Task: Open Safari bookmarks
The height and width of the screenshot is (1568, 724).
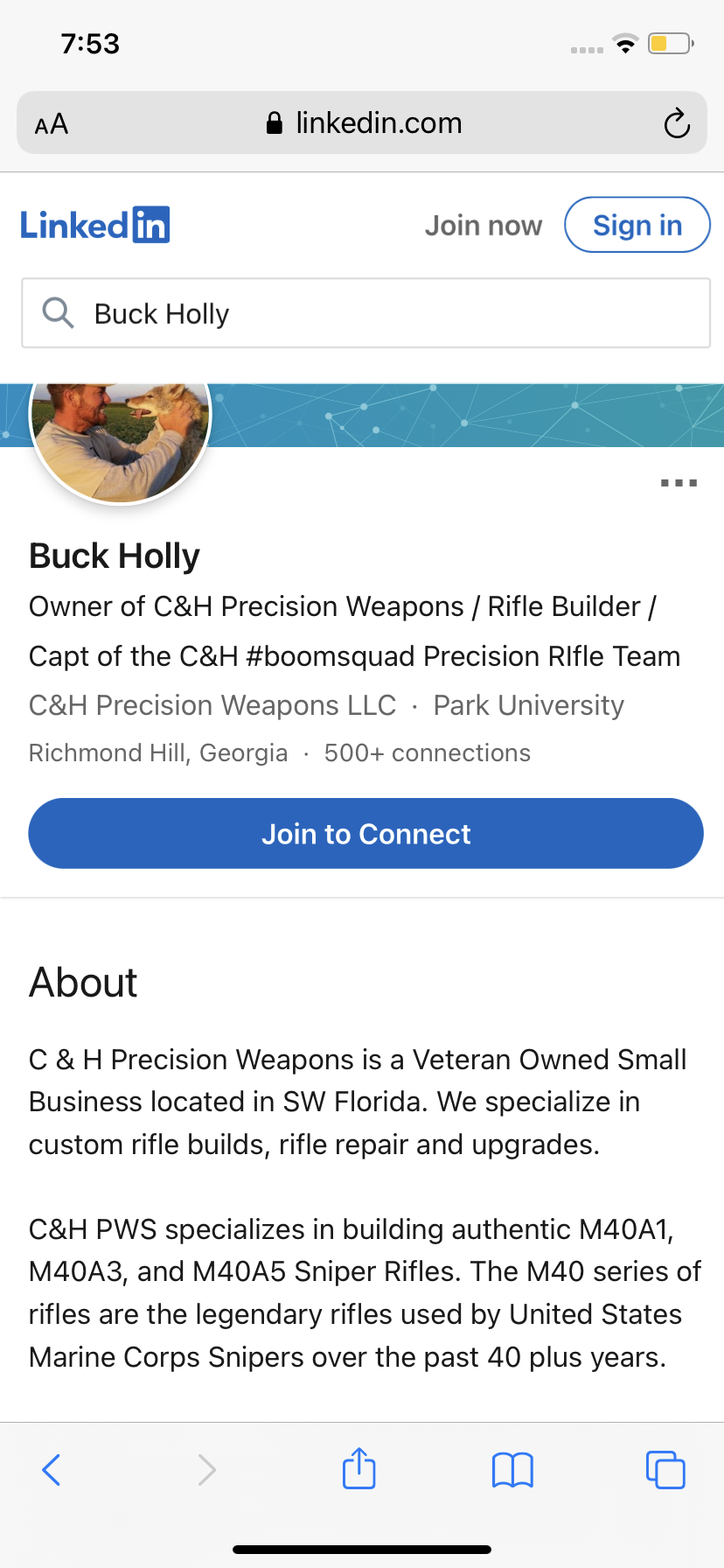Action: coord(512,1469)
